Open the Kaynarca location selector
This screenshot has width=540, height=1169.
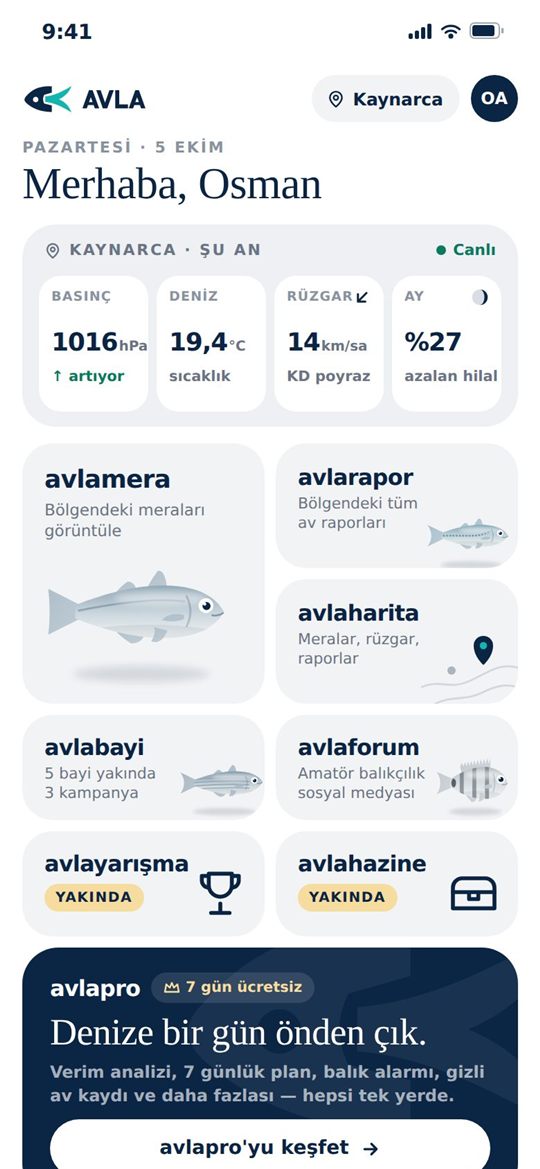(385, 98)
